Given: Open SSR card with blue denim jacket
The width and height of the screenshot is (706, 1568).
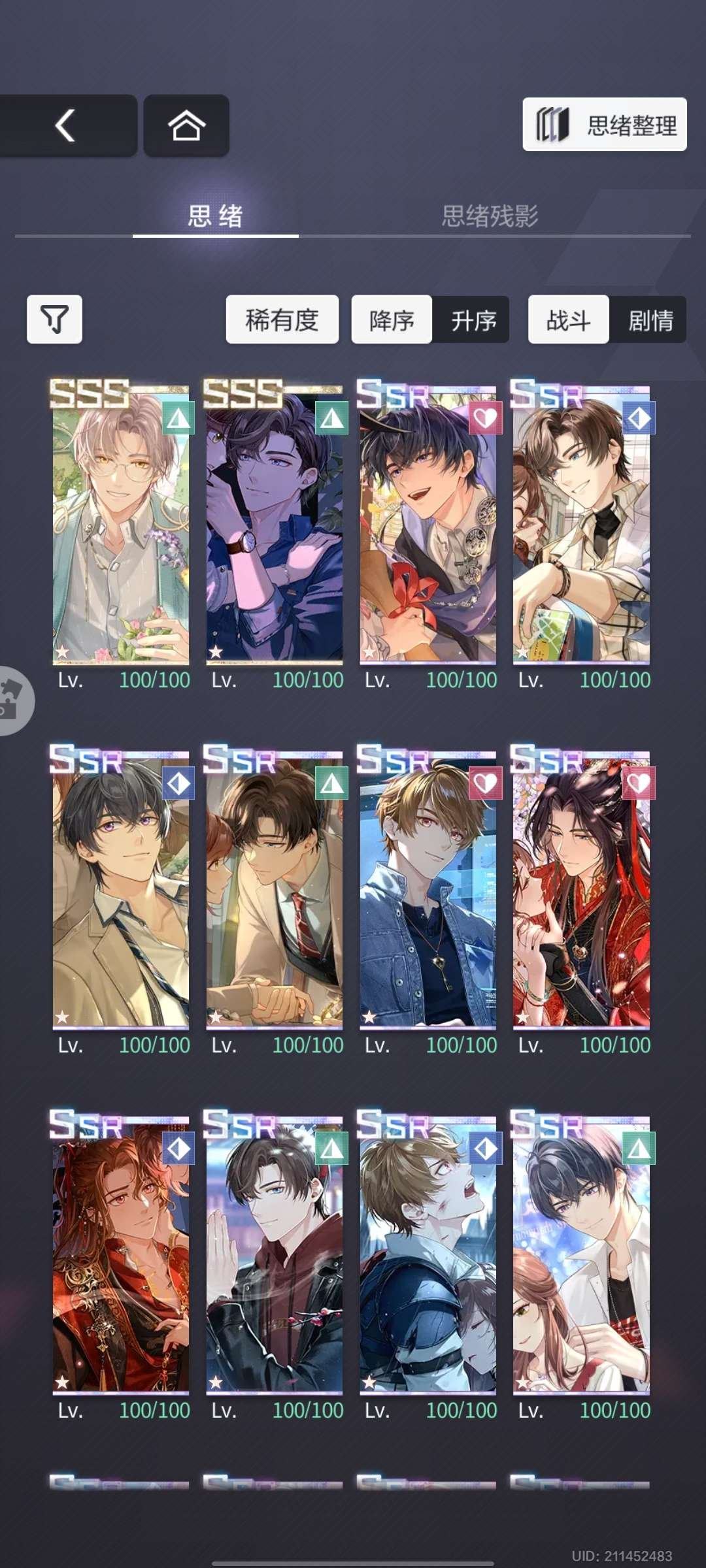Looking at the screenshot, I should (x=428, y=889).
